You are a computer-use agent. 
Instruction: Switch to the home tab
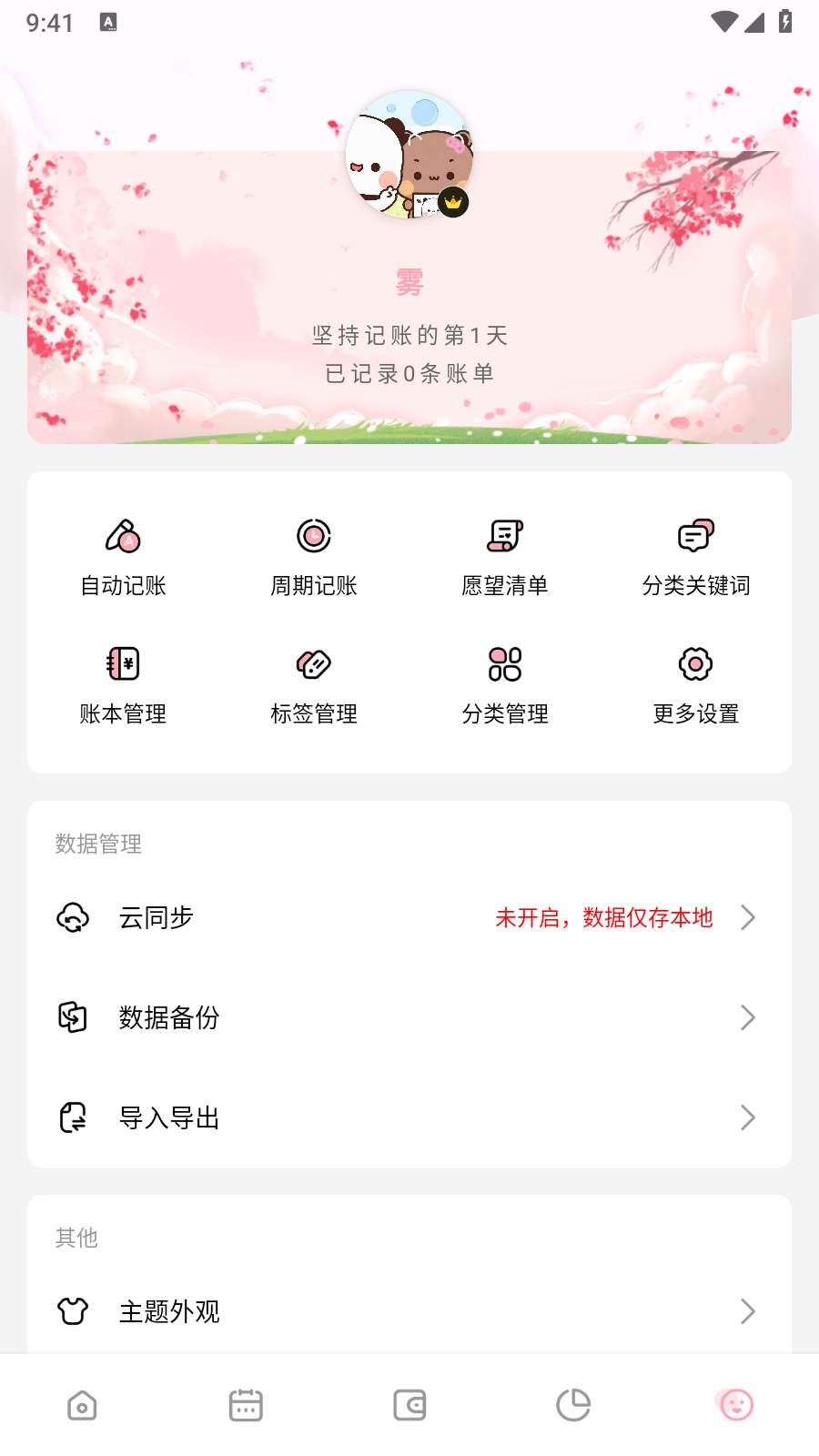click(82, 1405)
